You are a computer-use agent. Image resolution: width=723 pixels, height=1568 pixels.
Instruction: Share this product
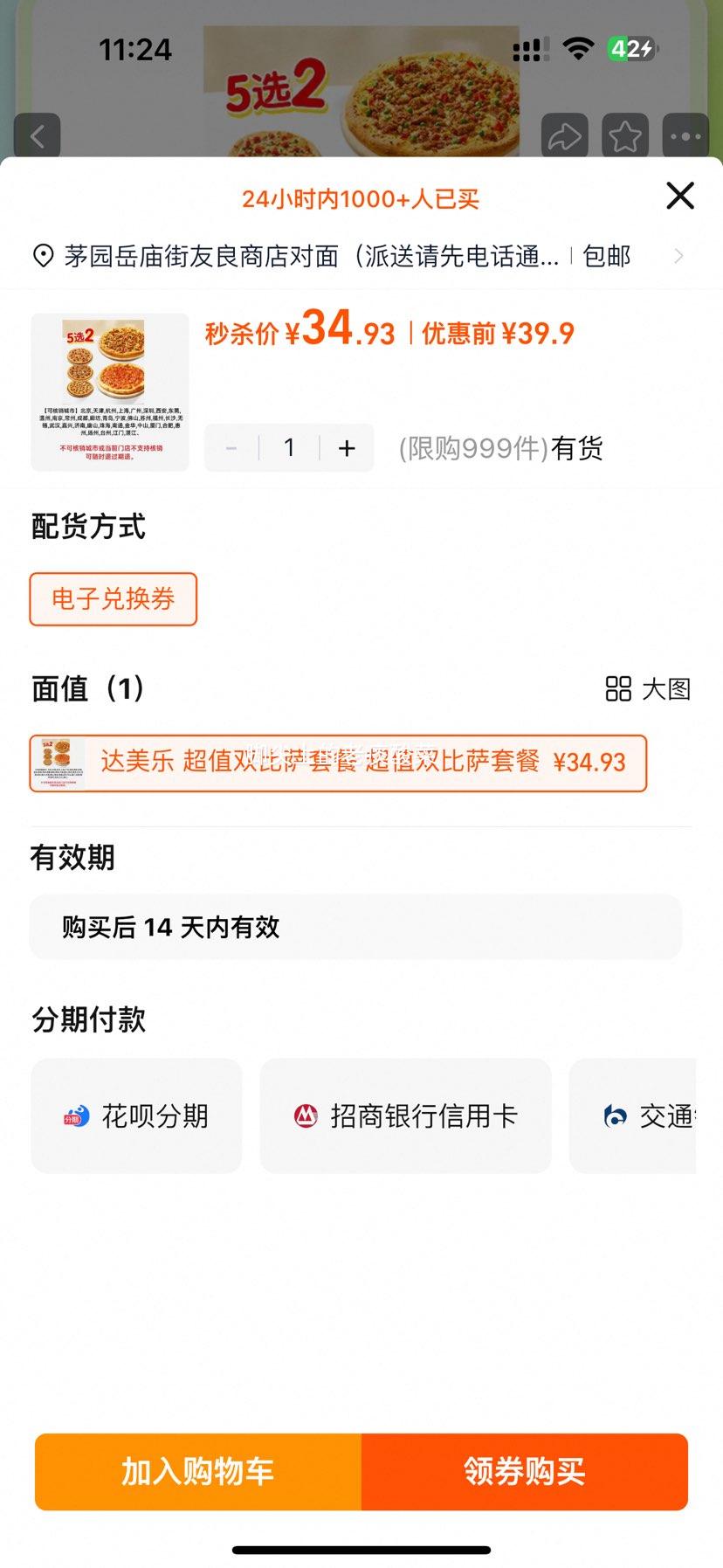tap(564, 136)
